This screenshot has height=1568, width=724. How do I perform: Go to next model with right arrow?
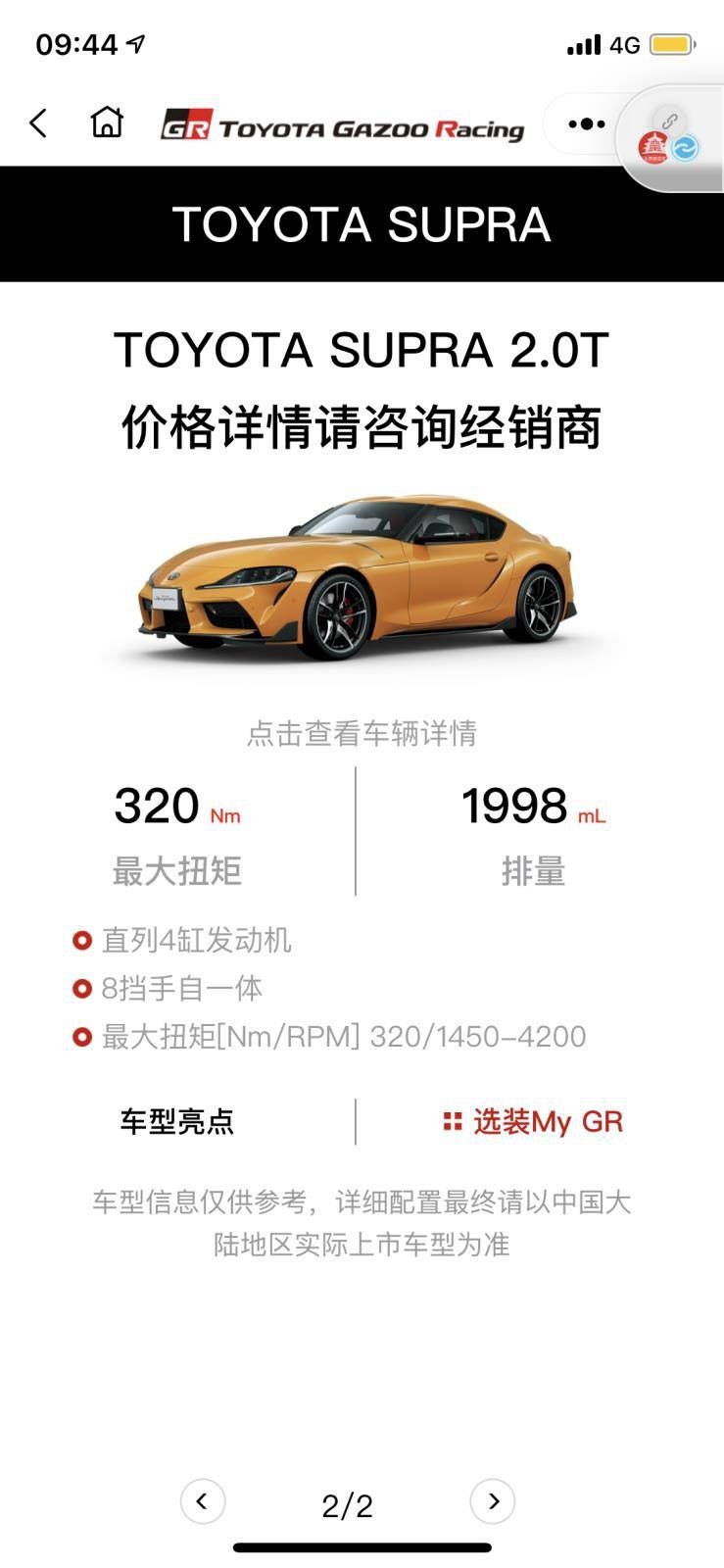coord(493,1501)
